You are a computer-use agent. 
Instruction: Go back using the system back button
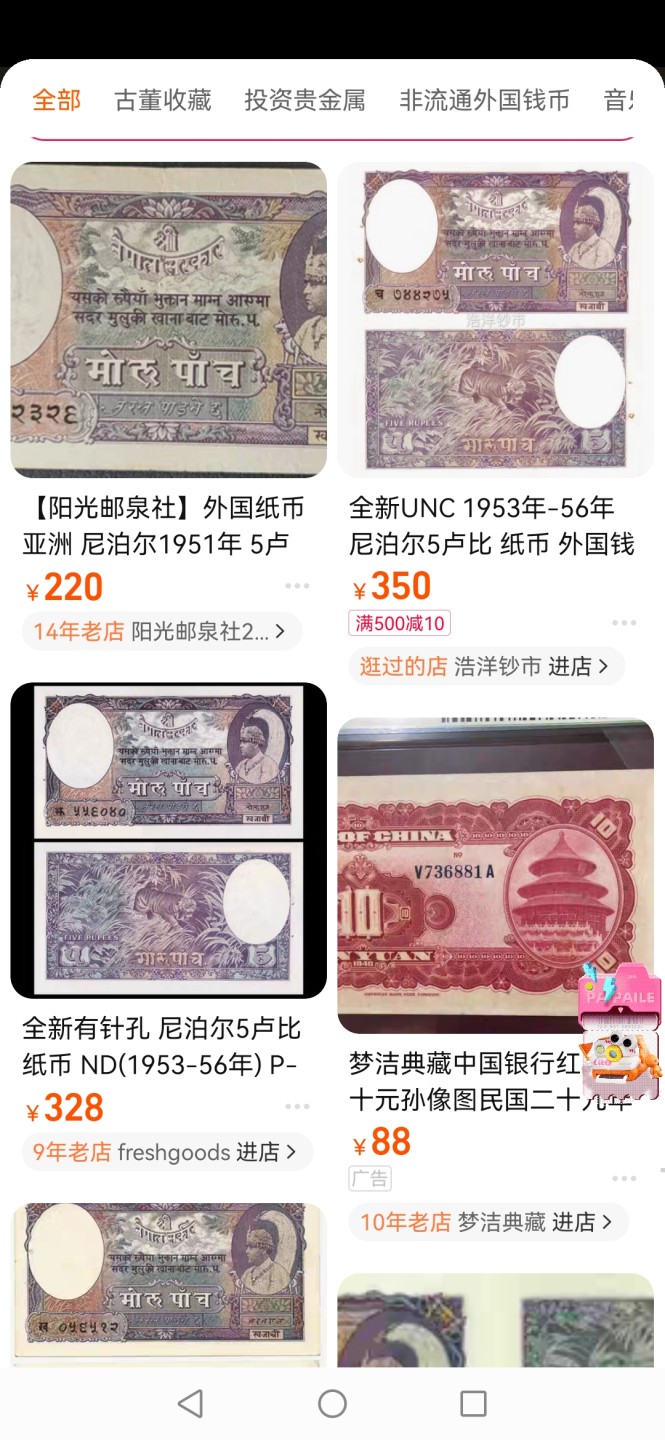tap(190, 1404)
